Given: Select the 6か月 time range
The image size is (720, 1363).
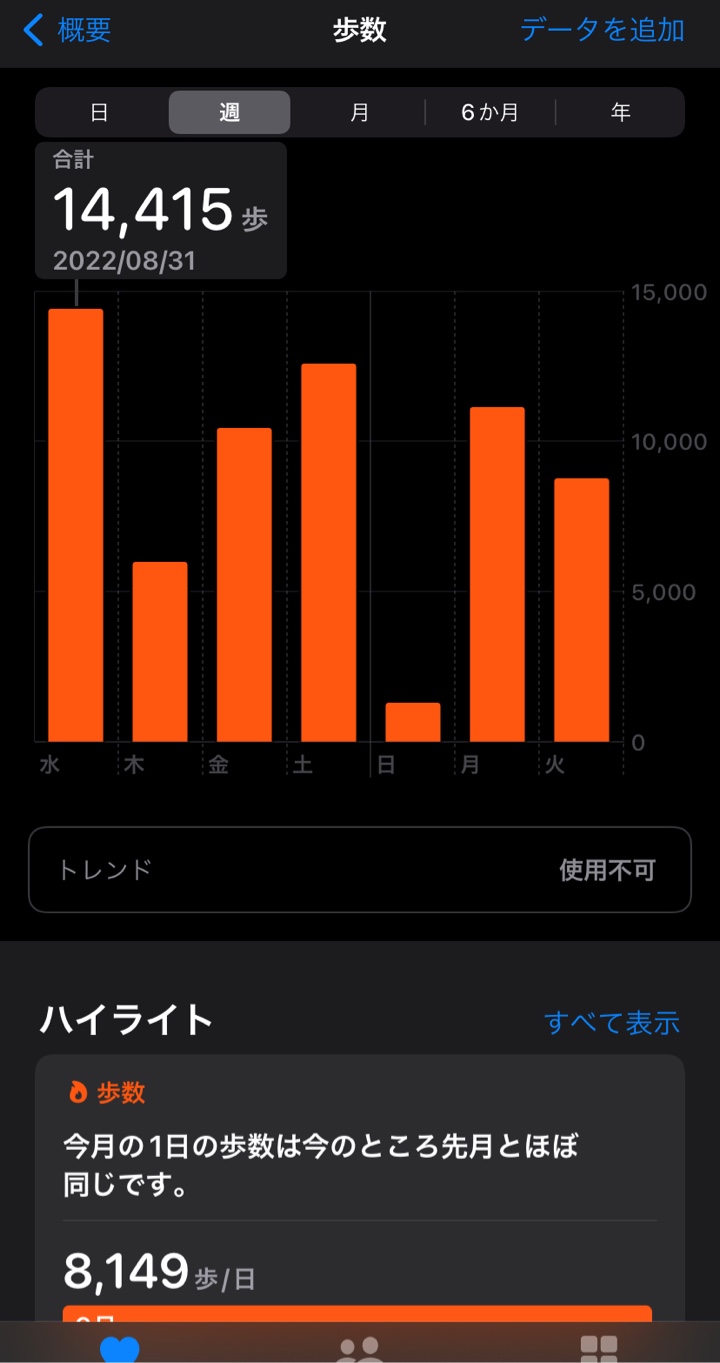Looking at the screenshot, I should tap(487, 112).
